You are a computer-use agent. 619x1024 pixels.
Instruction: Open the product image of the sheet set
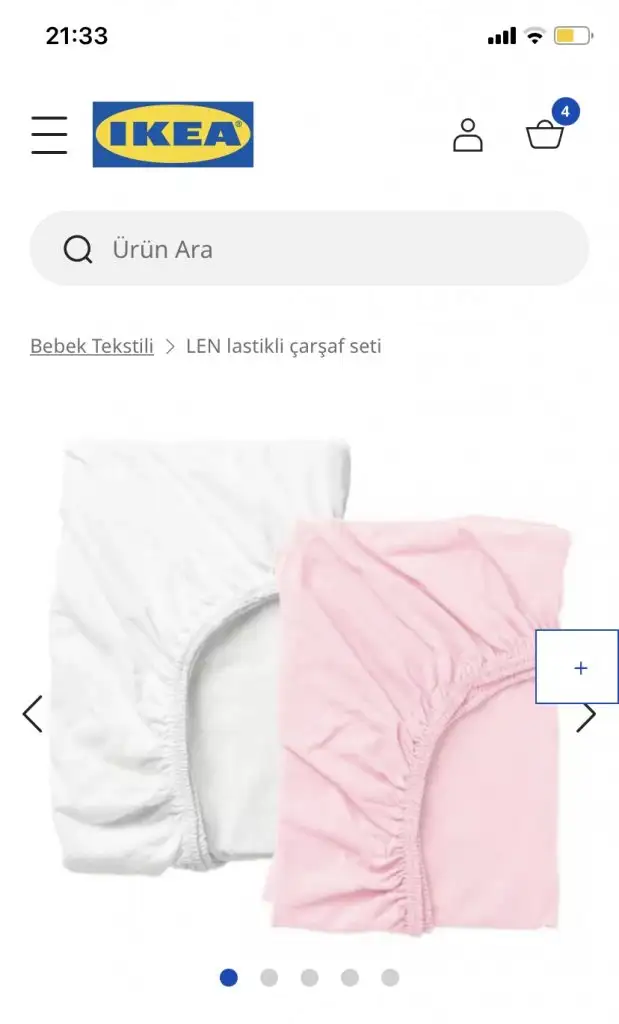coord(300,680)
